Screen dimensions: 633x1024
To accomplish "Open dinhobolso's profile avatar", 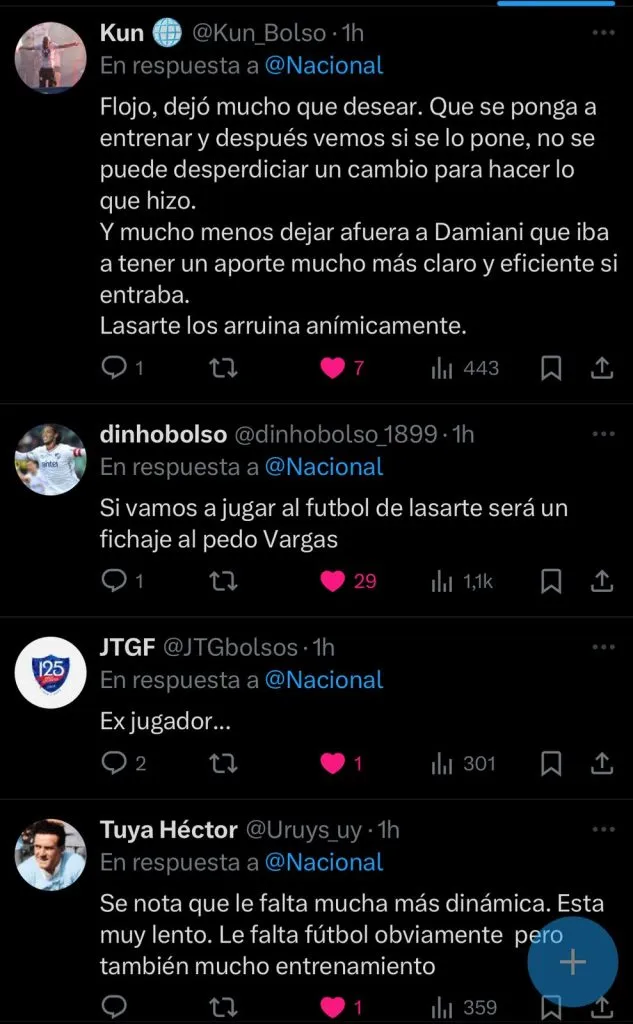I will tap(50, 458).
